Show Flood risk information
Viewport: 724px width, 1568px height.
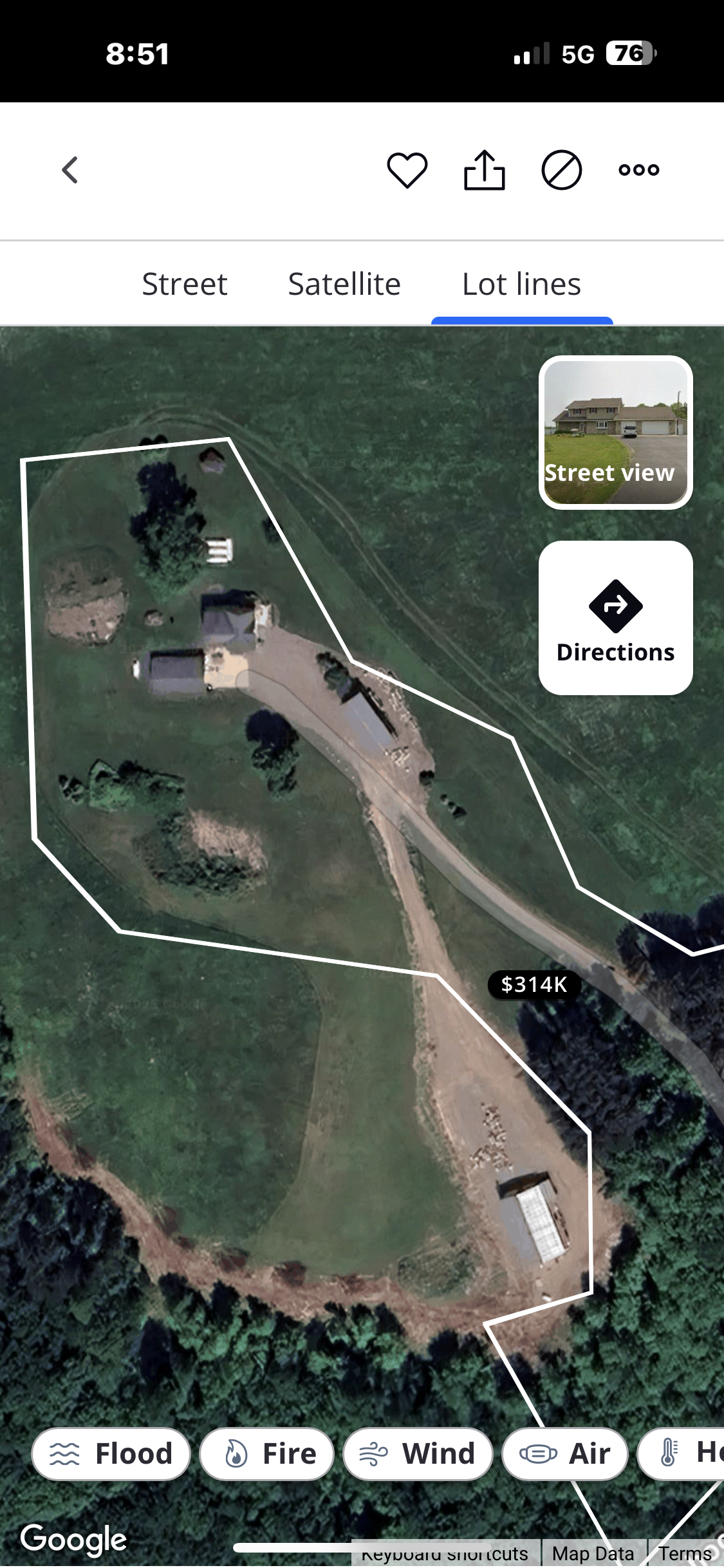[x=111, y=1453]
